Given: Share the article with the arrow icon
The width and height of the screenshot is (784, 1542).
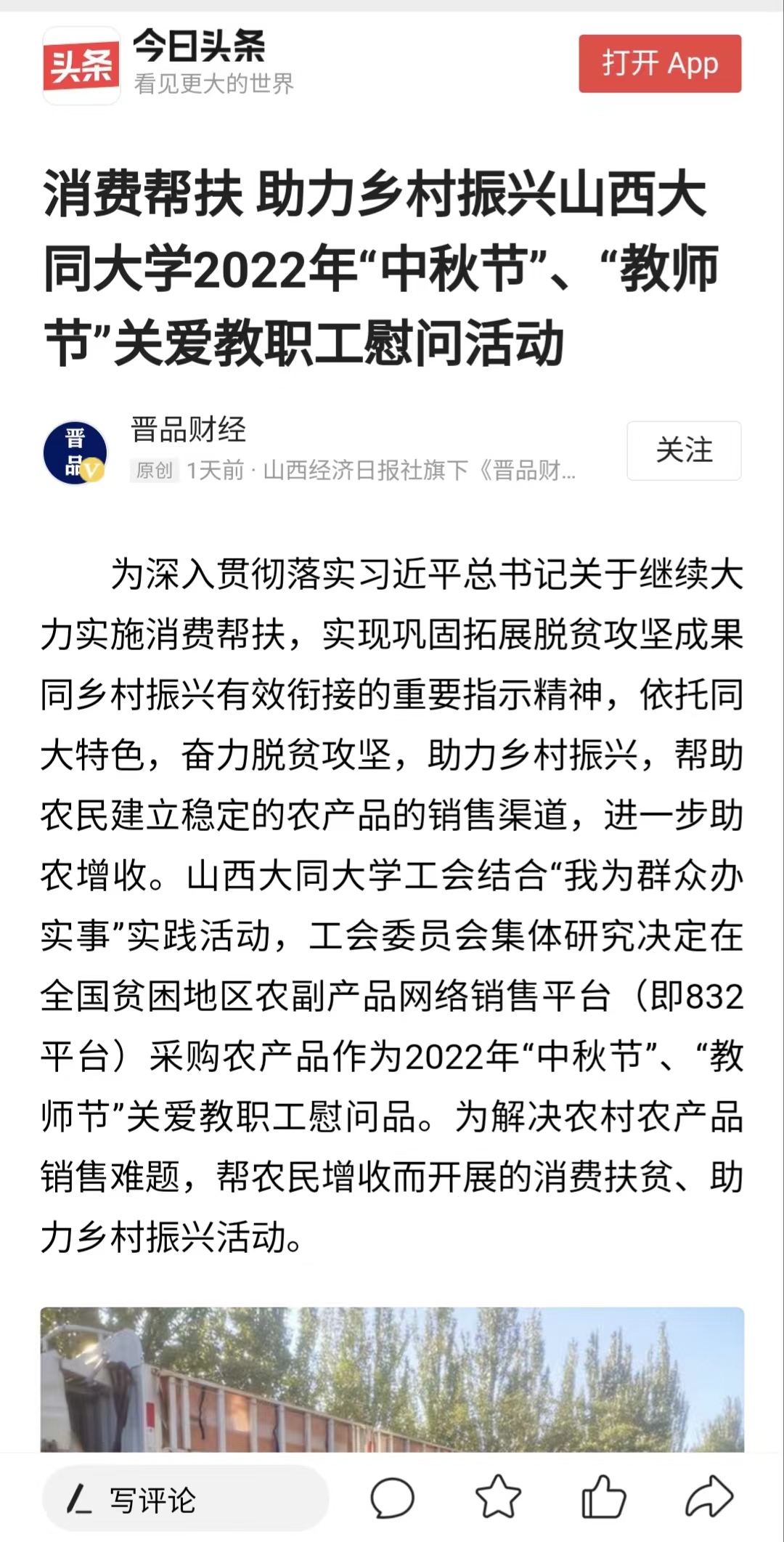Looking at the screenshot, I should pyautogui.click(x=709, y=1496).
